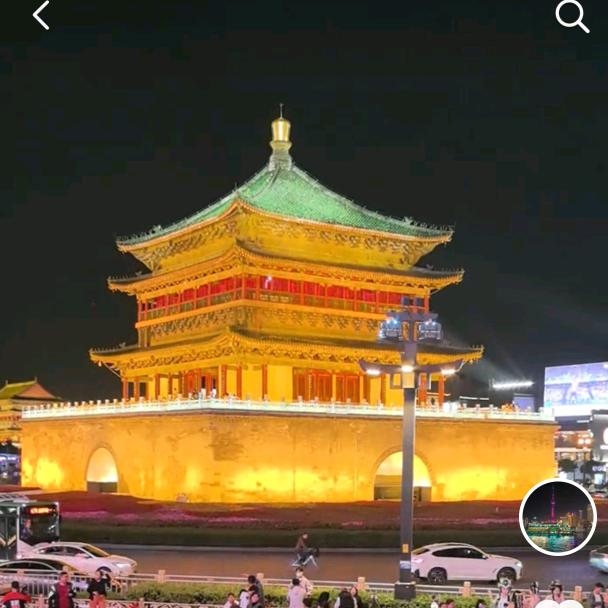Image resolution: width=608 pixels, height=608 pixels.
Task: Open the circular city night thumbnail
Action: (557, 517)
